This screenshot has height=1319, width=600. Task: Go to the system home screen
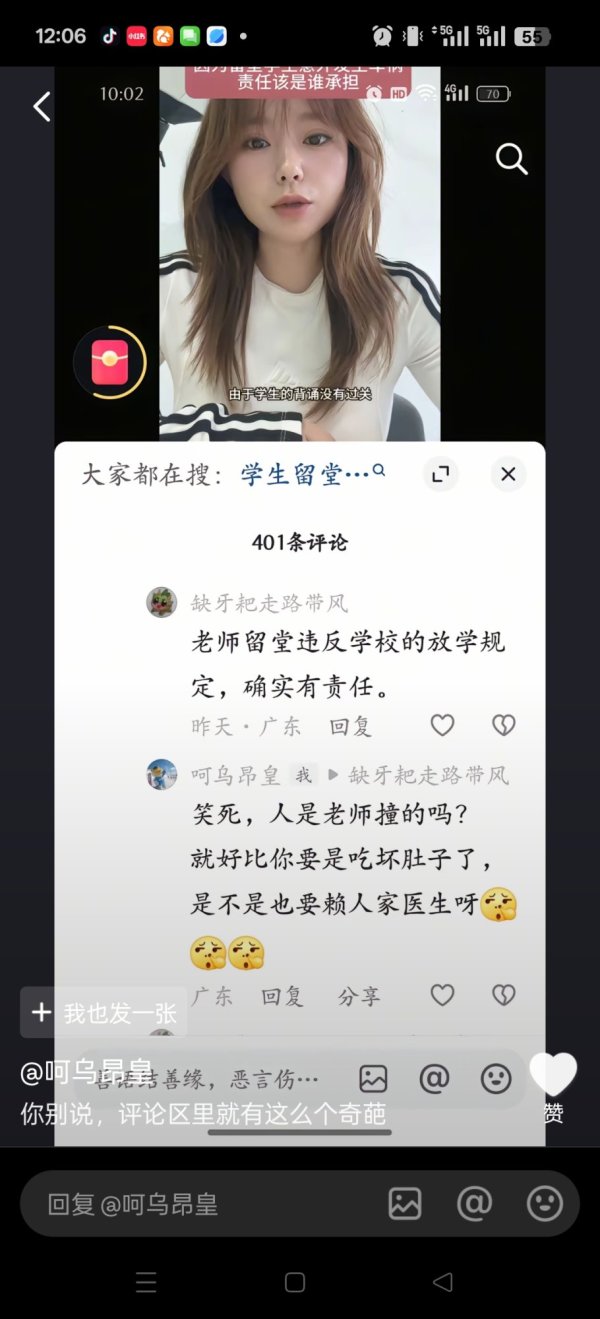click(x=295, y=1282)
